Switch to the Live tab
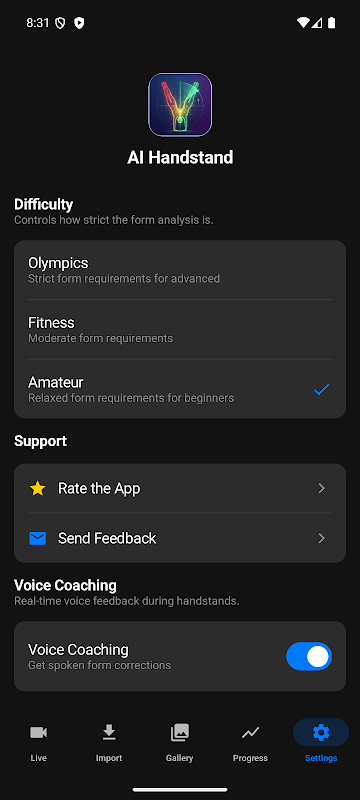The height and width of the screenshot is (800, 360). click(x=38, y=743)
